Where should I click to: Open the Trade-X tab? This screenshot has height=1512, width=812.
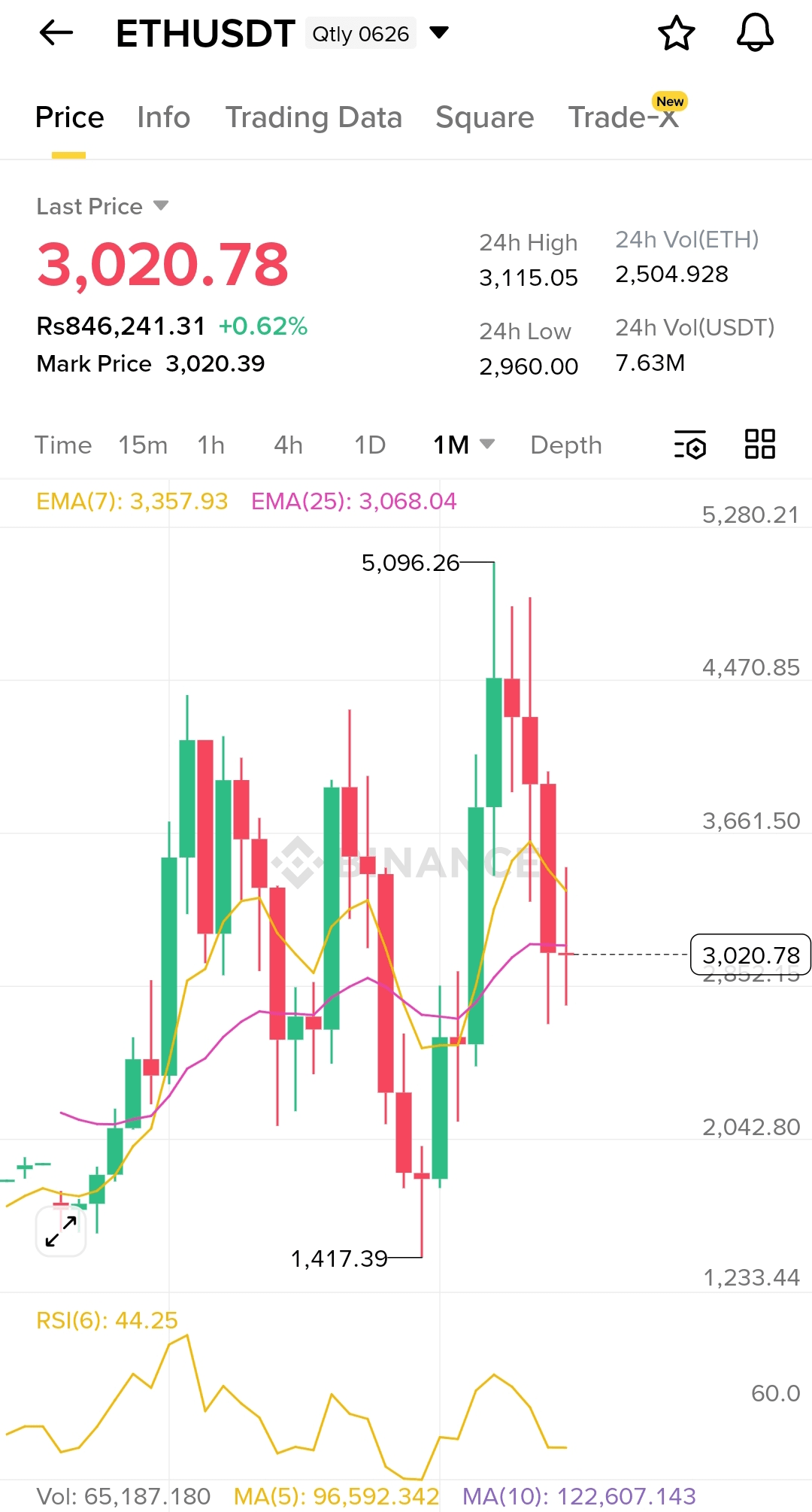pos(623,117)
